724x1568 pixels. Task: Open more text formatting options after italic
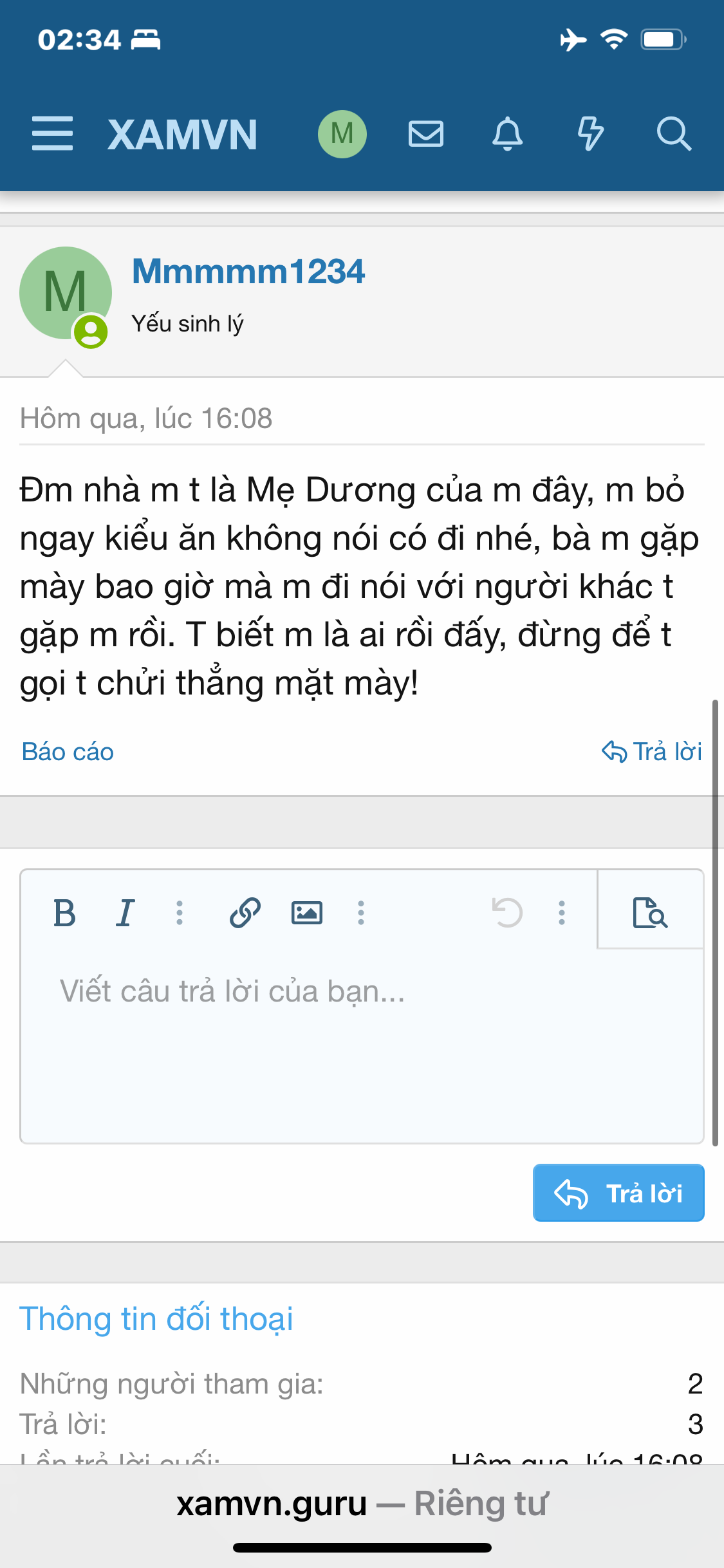[180, 913]
